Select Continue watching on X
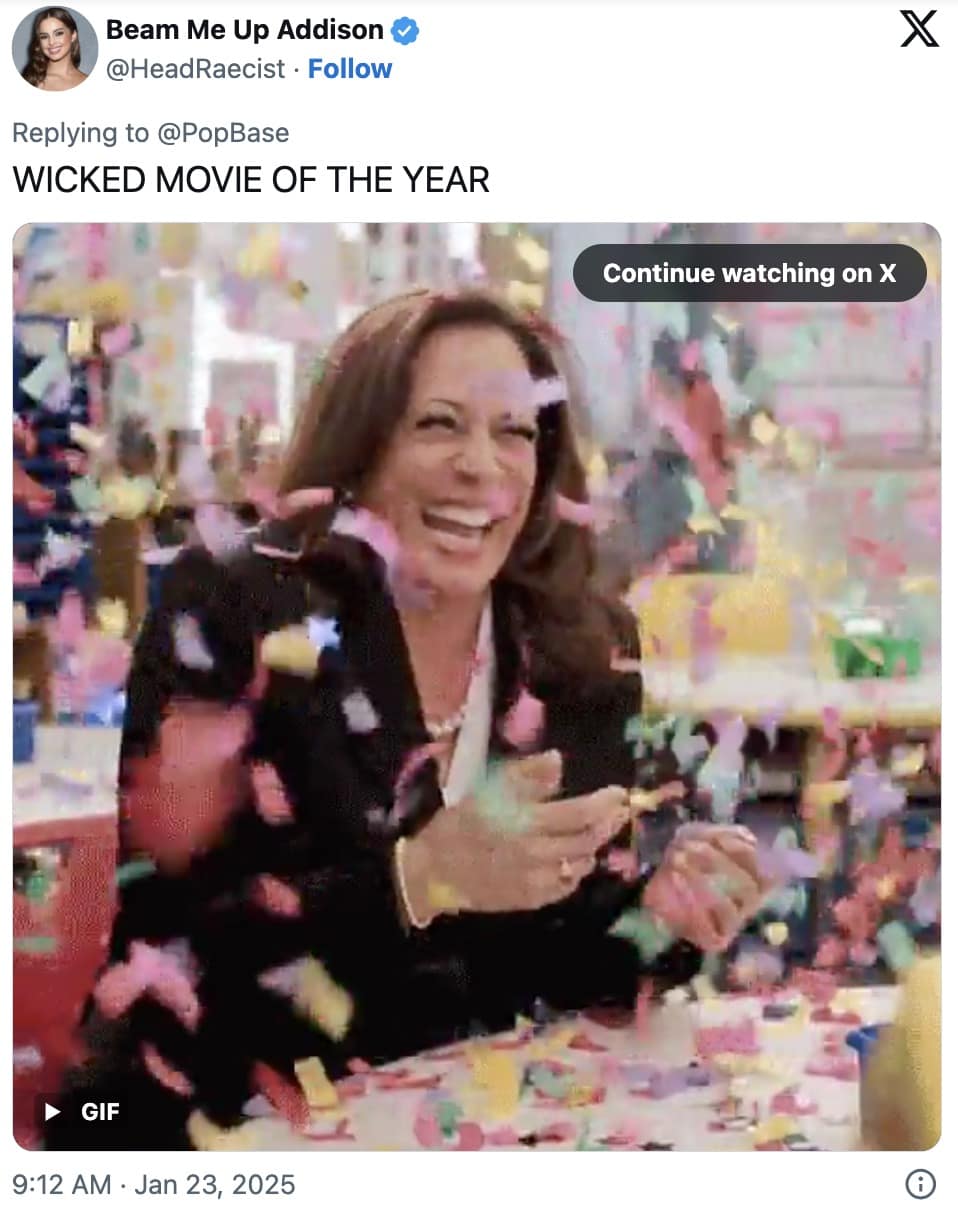Image resolution: width=958 pixels, height=1218 pixels. (x=752, y=272)
